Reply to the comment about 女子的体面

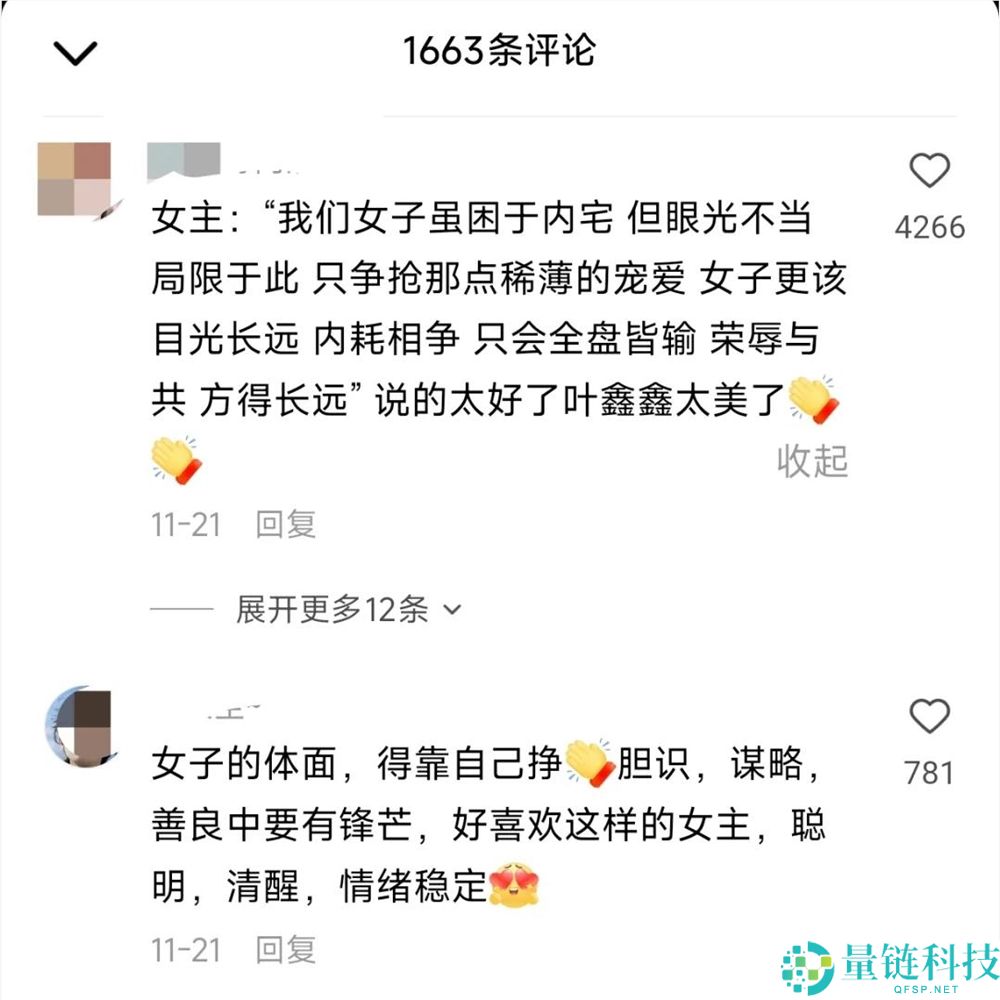pyautogui.click(x=286, y=948)
